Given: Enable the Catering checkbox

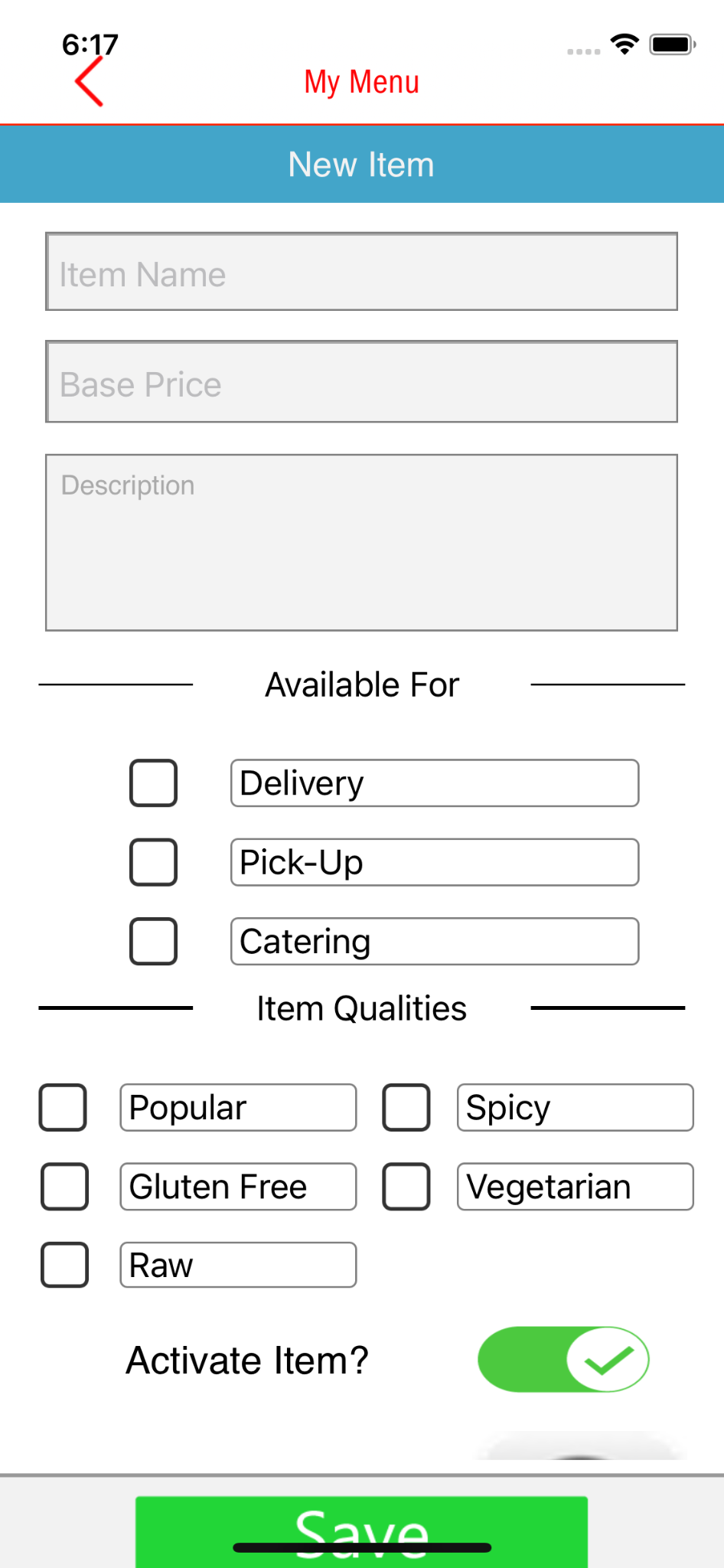Looking at the screenshot, I should click(154, 941).
